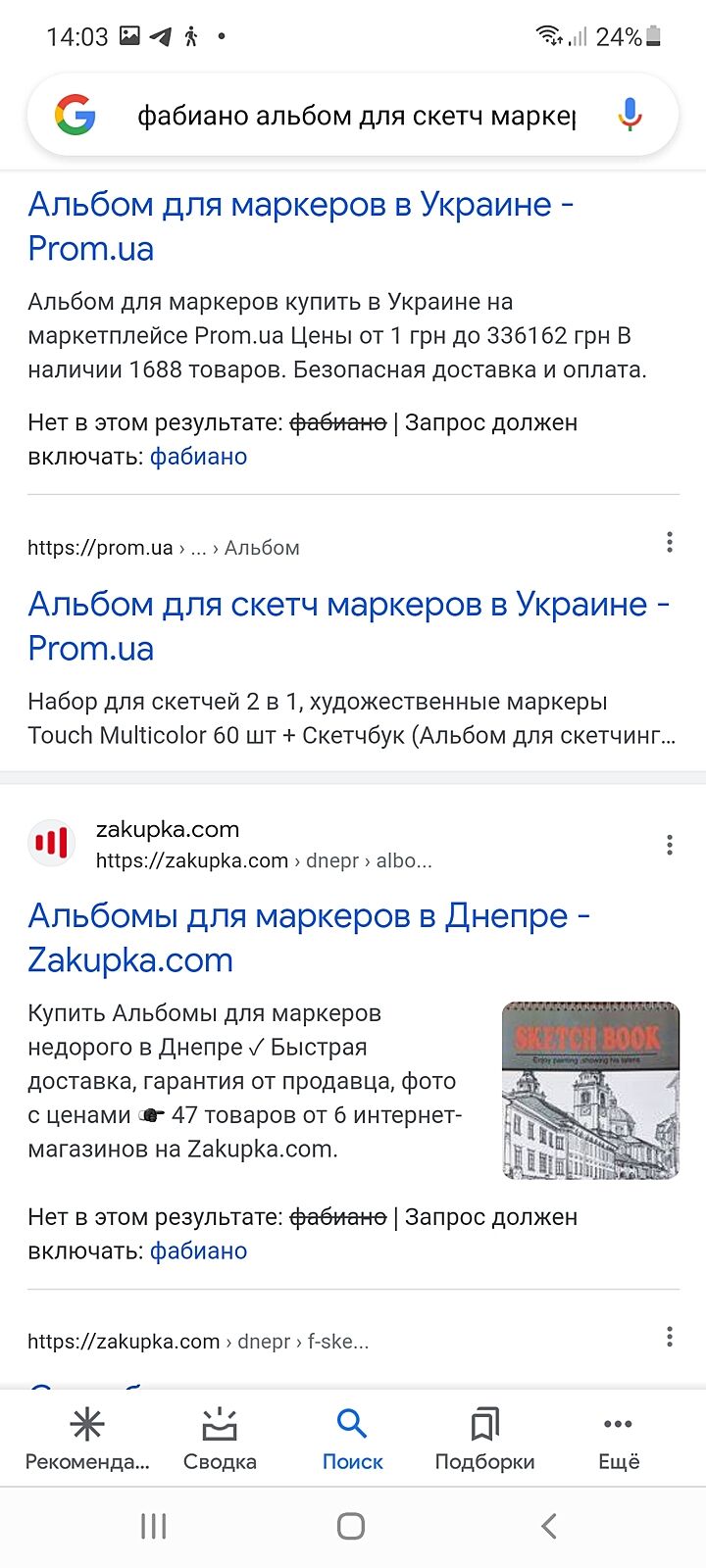Open the Sketch Book thumbnail image
The image size is (706, 1568).
pyautogui.click(x=590, y=1090)
